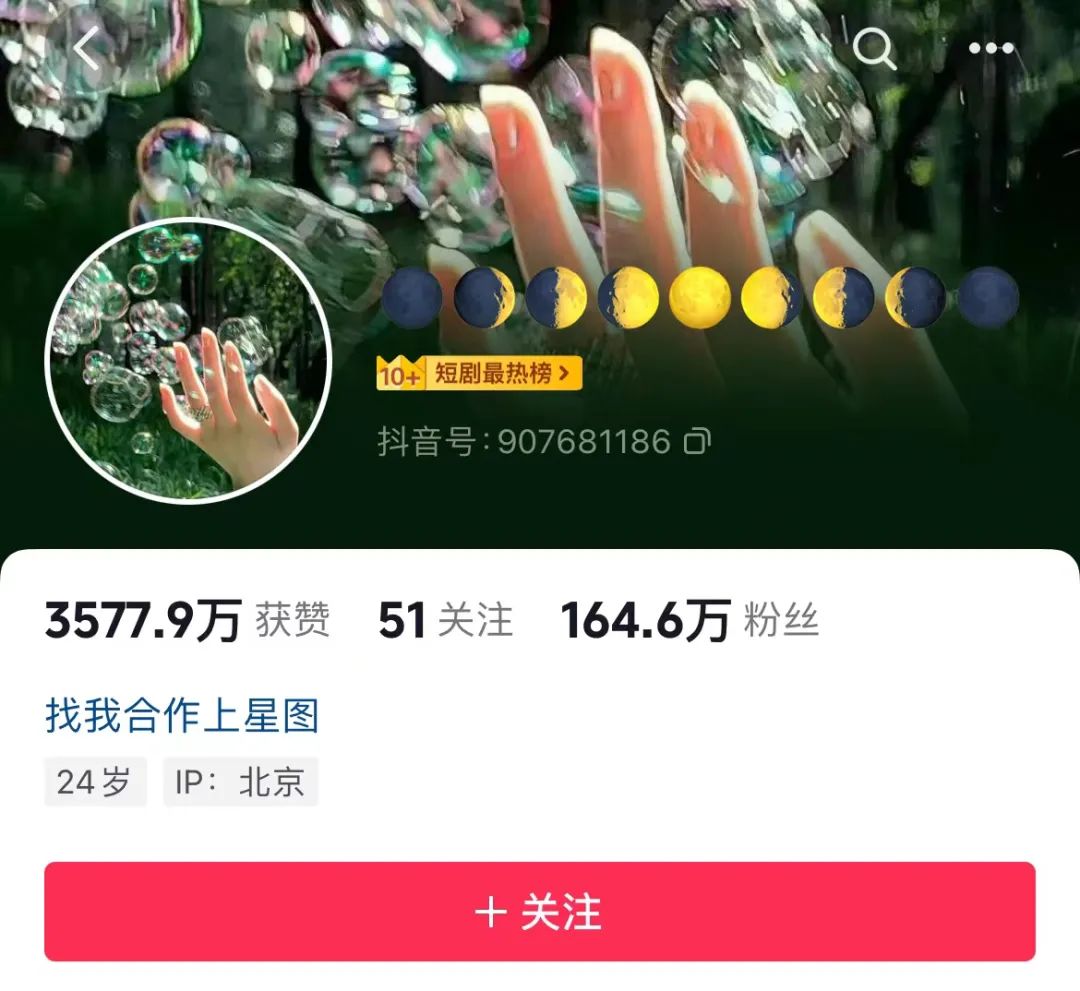The height and width of the screenshot is (991, 1080).
Task: Open the 164.6万 粉丝 followers list
Action: coord(690,621)
